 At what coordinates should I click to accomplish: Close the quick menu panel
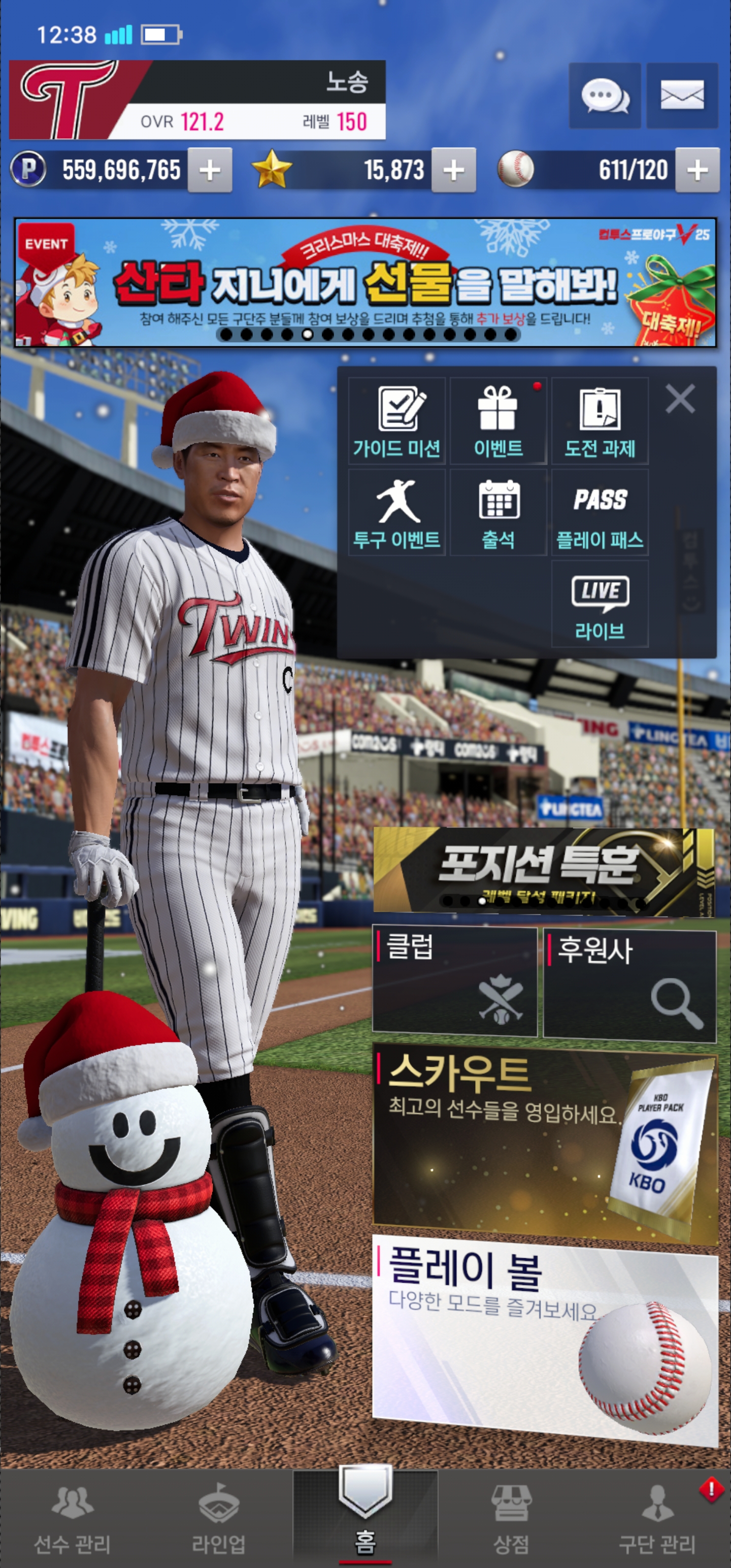click(x=680, y=399)
